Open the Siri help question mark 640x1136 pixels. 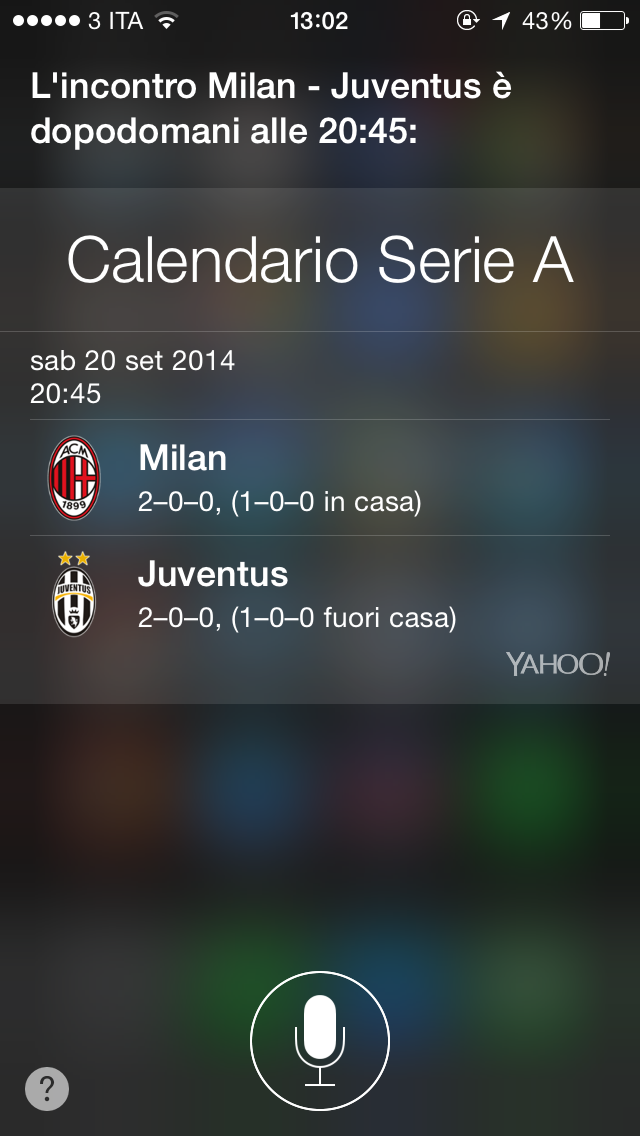coord(47,1088)
